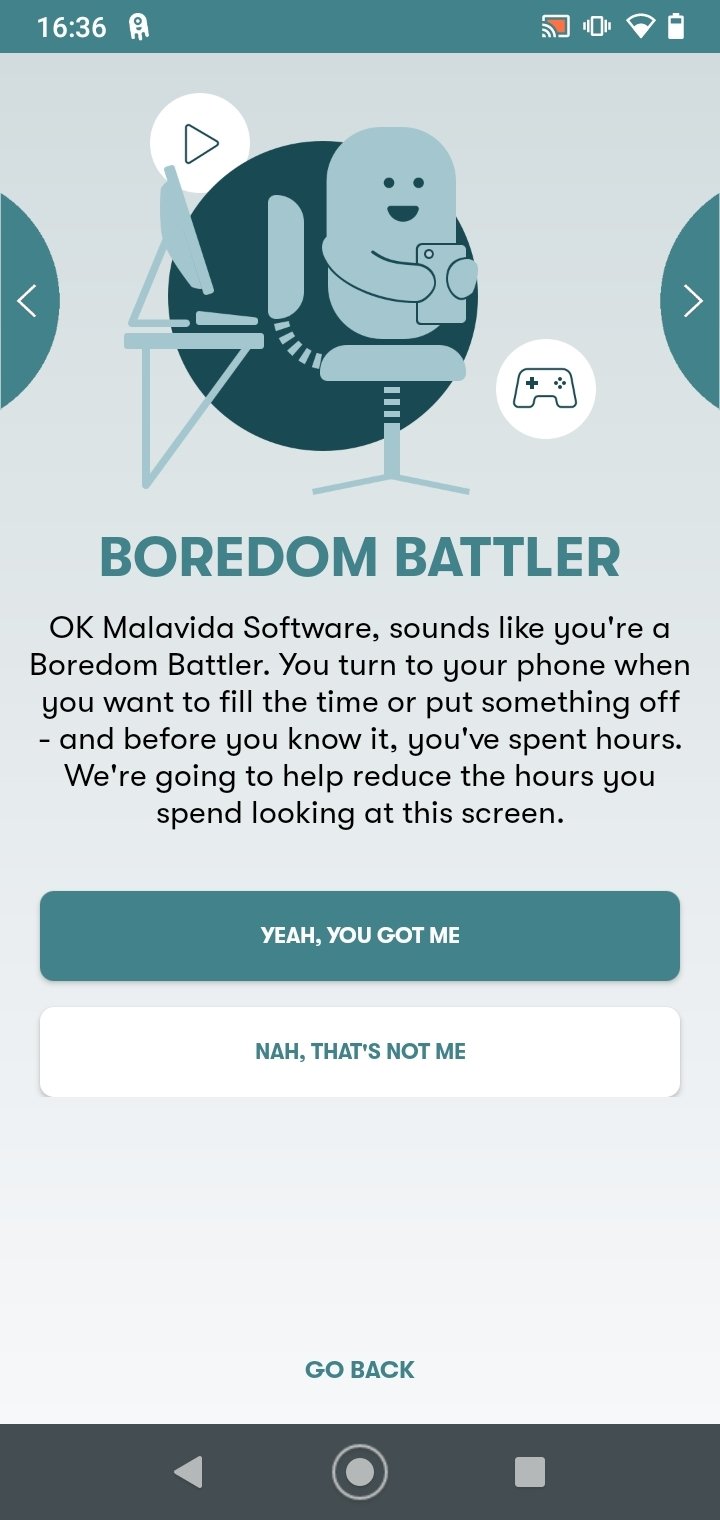Go to the previous profile with the left arrow
Viewport: 720px width, 1520px height.
[27, 301]
